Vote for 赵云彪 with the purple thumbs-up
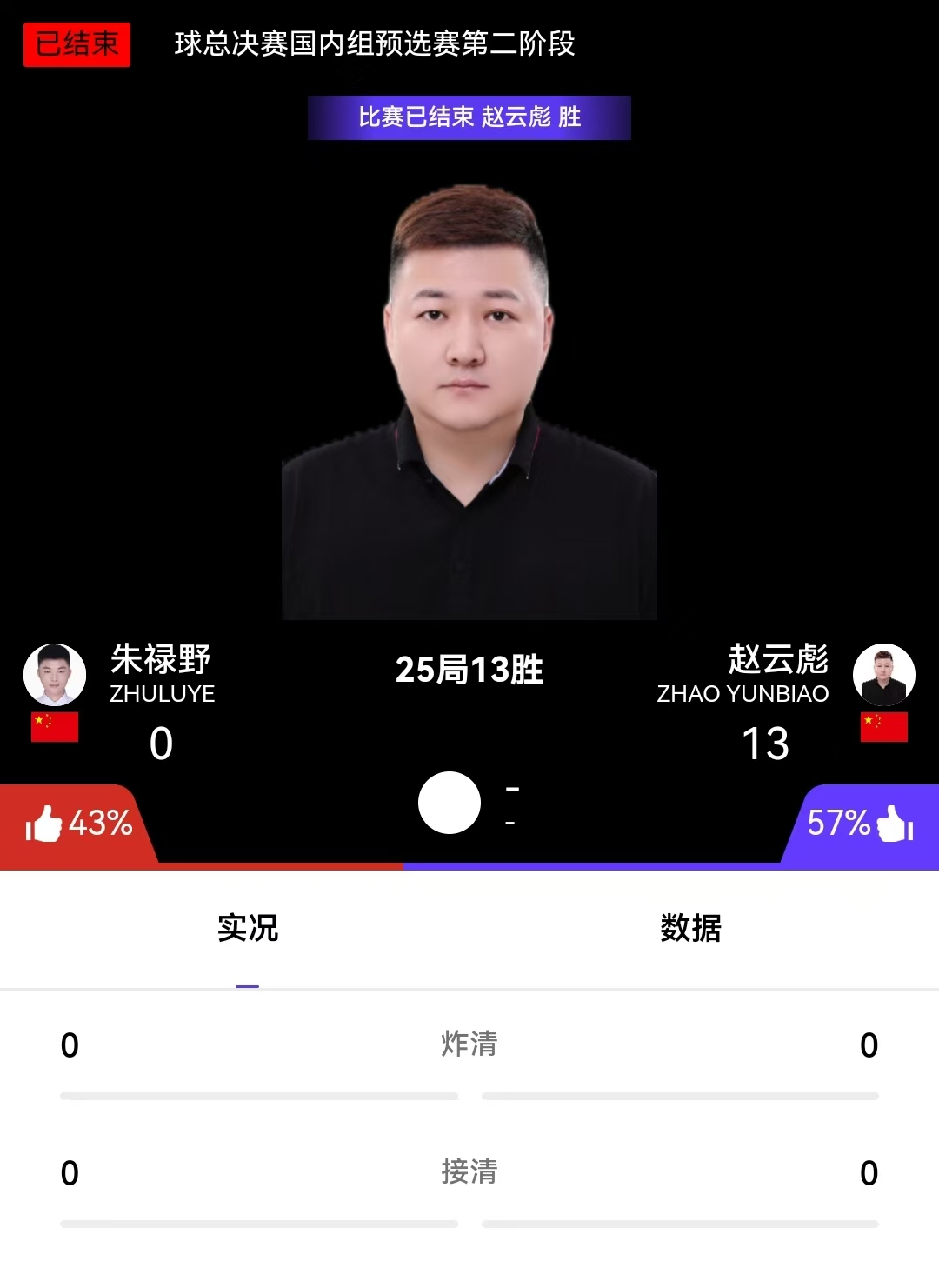 [x=894, y=823]
